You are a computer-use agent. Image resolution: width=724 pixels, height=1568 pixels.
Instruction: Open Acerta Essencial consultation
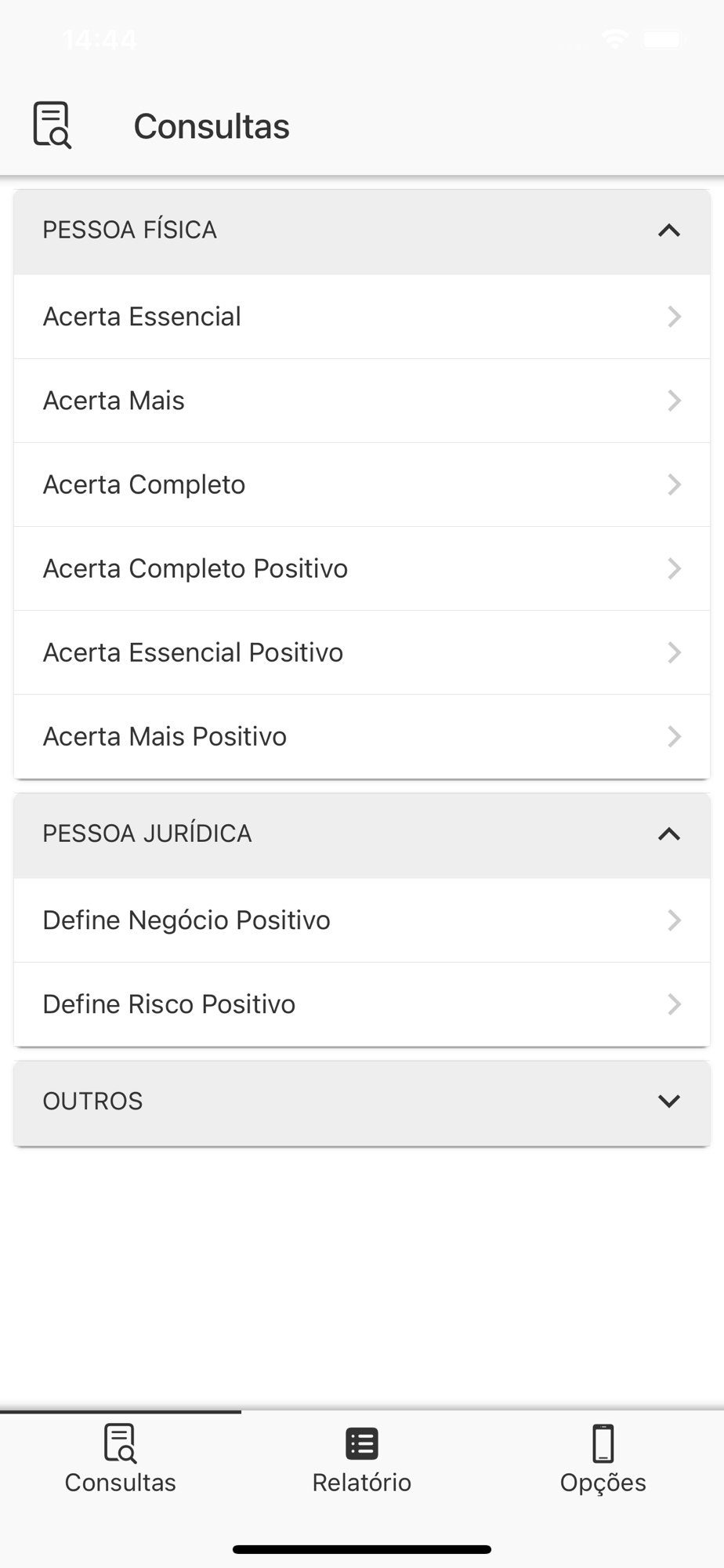coord(360,317)
